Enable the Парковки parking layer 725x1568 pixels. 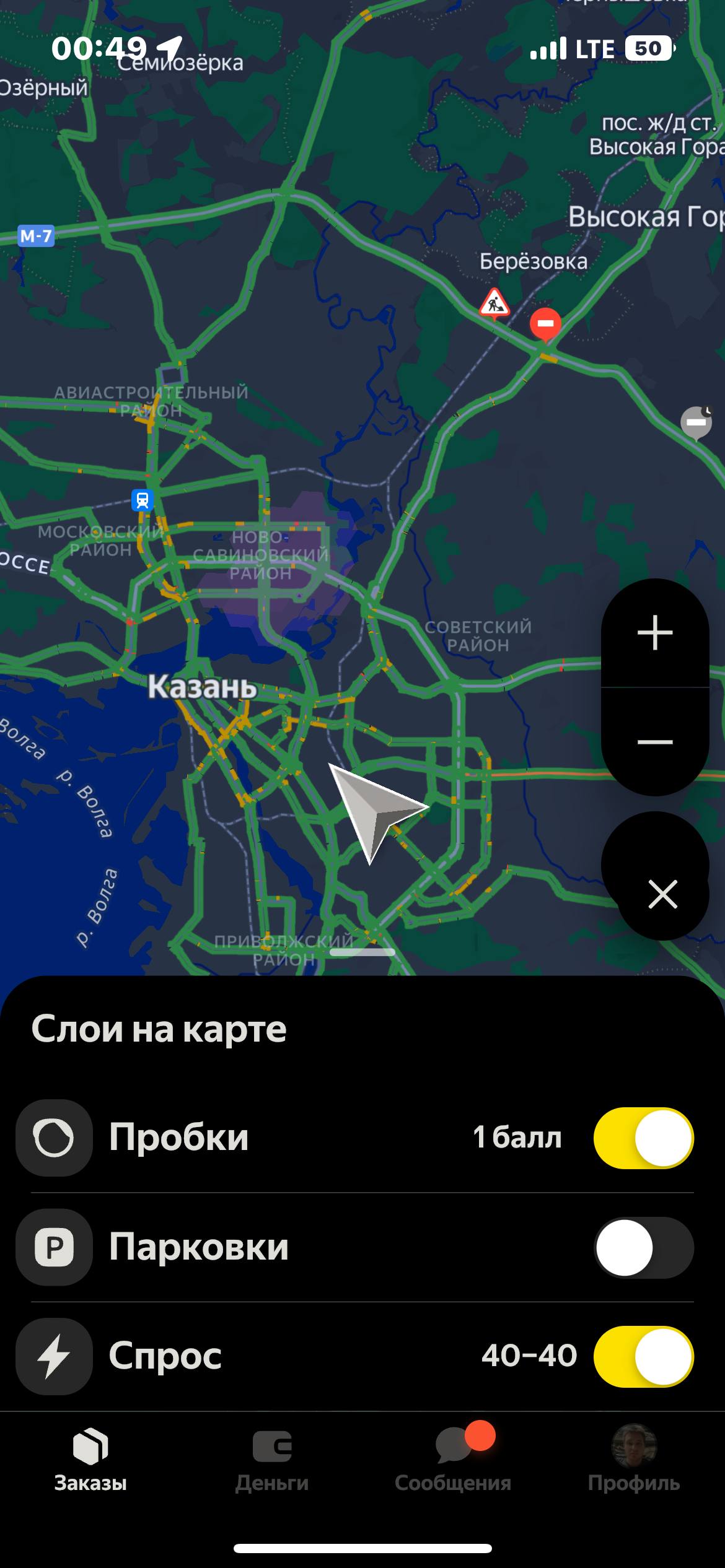643,1248
